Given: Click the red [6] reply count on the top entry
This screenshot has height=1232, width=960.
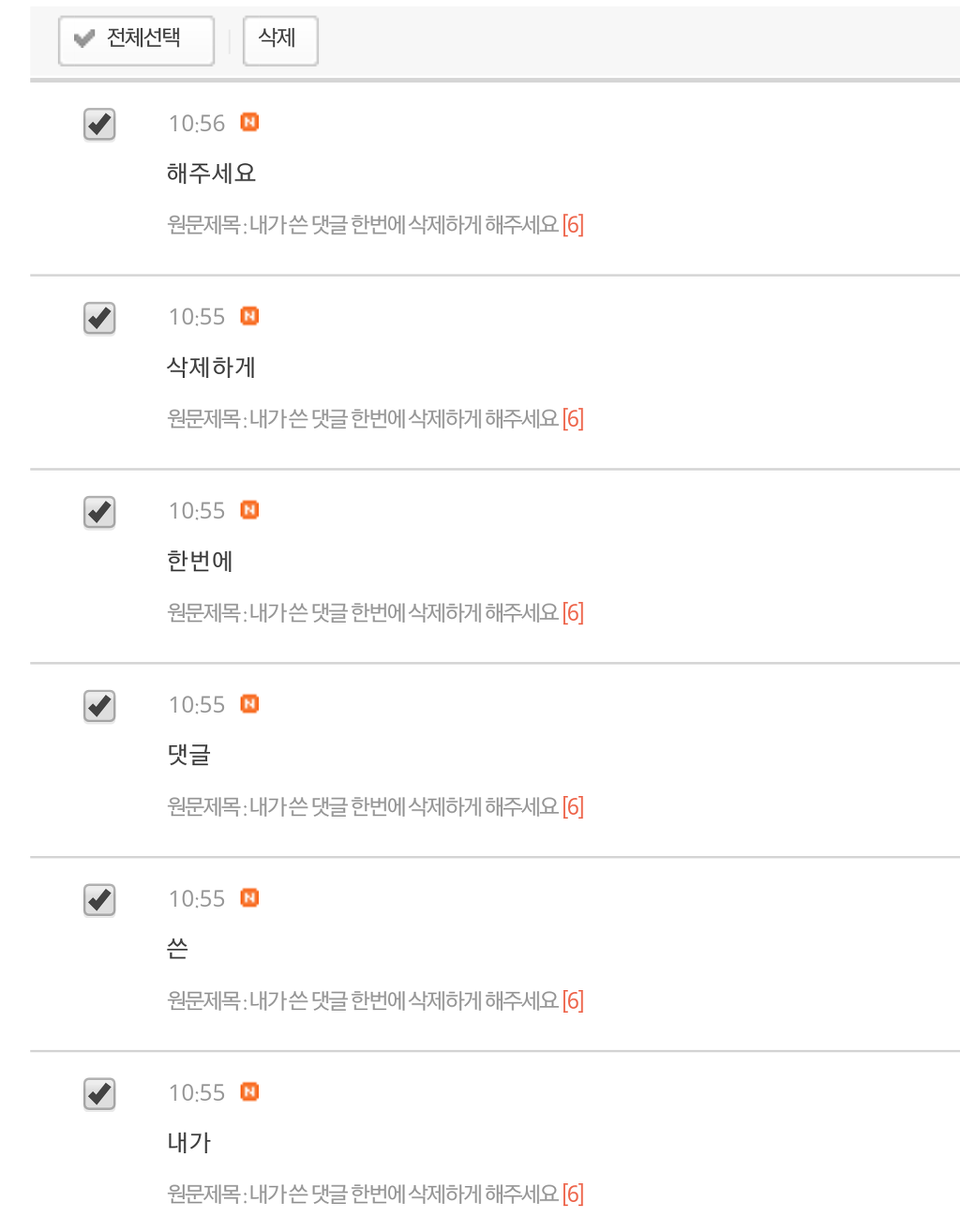Looking at the screenshot, I should [573, 225].
